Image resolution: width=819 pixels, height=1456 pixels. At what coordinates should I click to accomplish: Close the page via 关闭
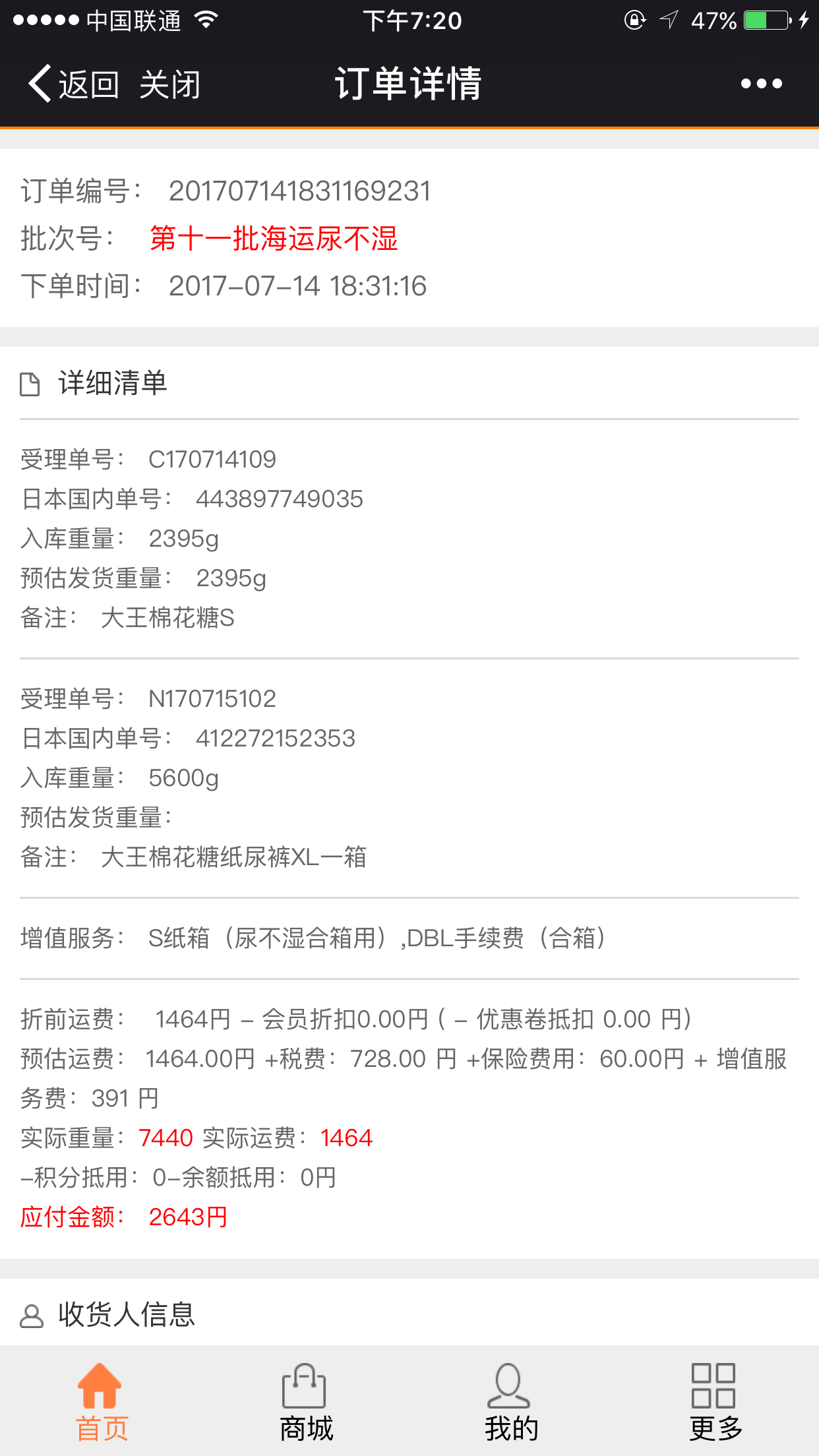pyautogui.click(x=170, y=84)
